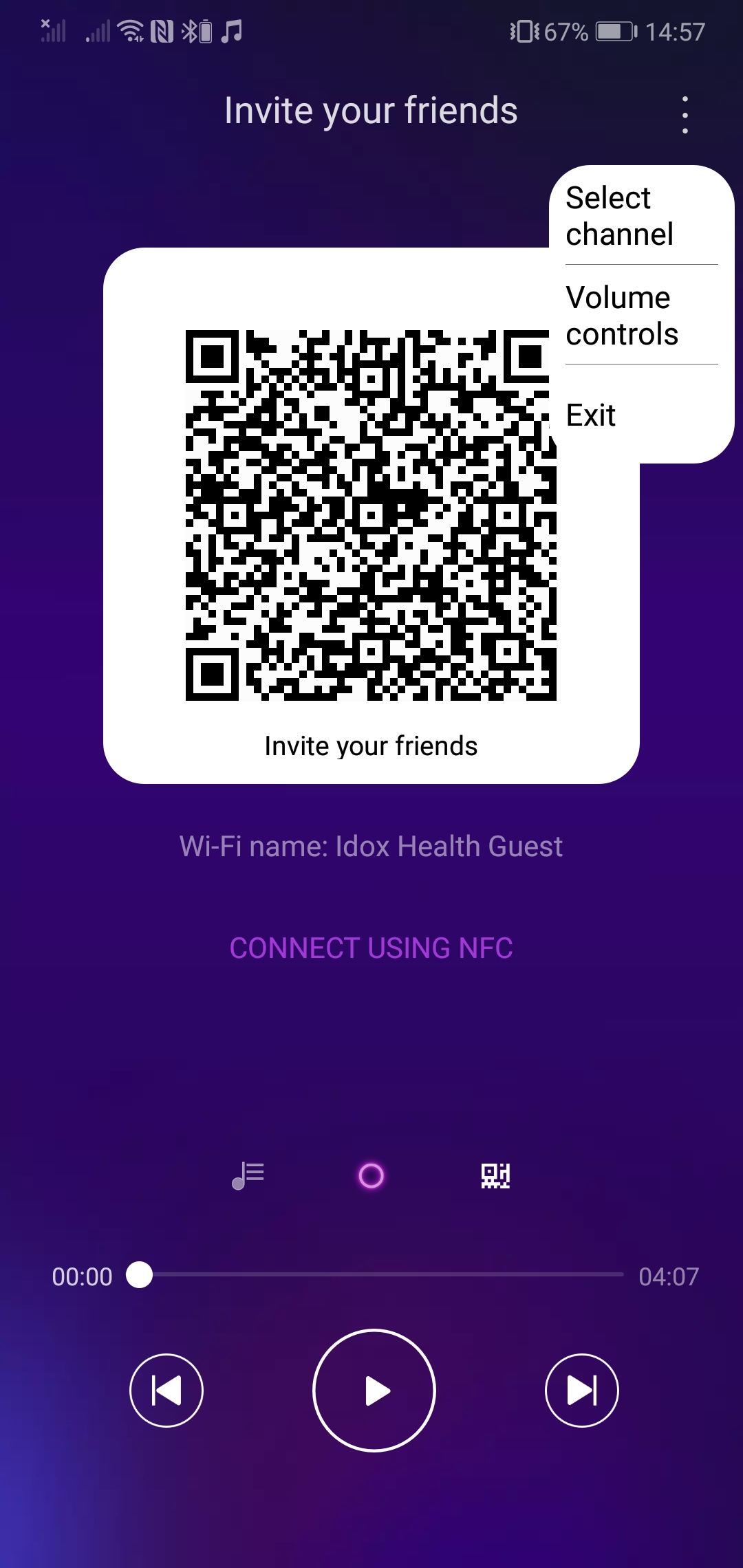Switch to the QR code invite tab
Viewport: 743px width, 1568px height.
(x=495, y=1175)
